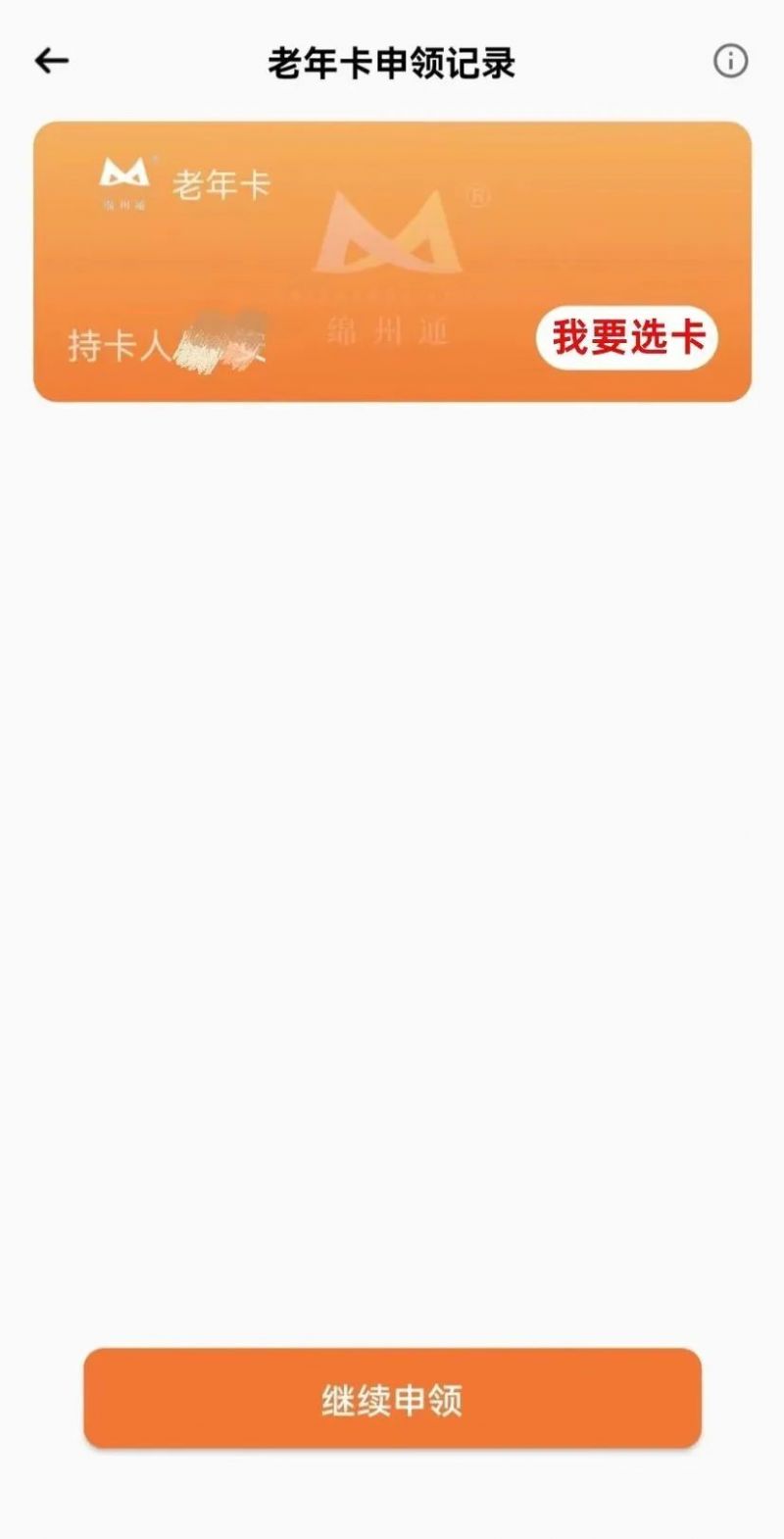Tap 继续申领 to continue applying
The image size is (784, 1539).
click(x=392, y=1398)
